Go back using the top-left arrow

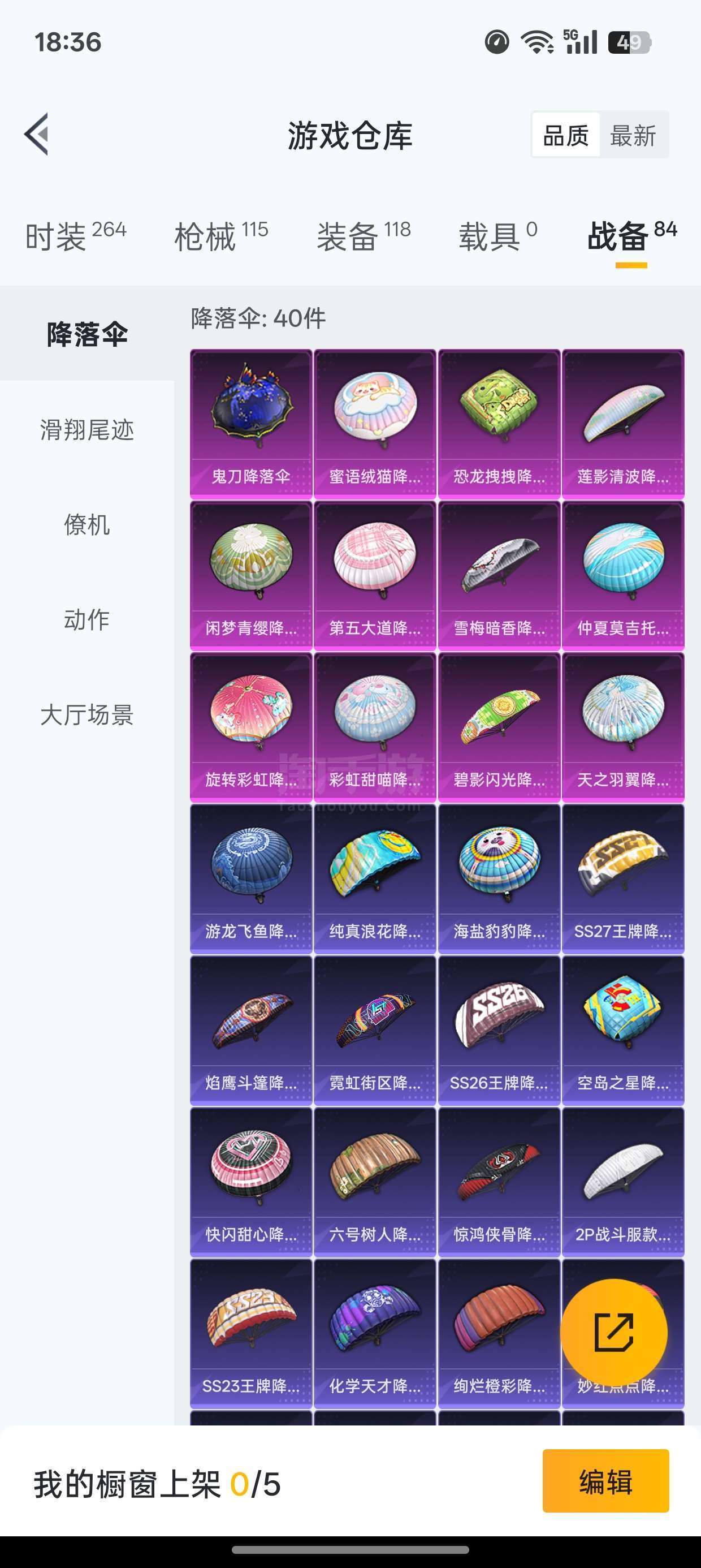click(37, 135)
